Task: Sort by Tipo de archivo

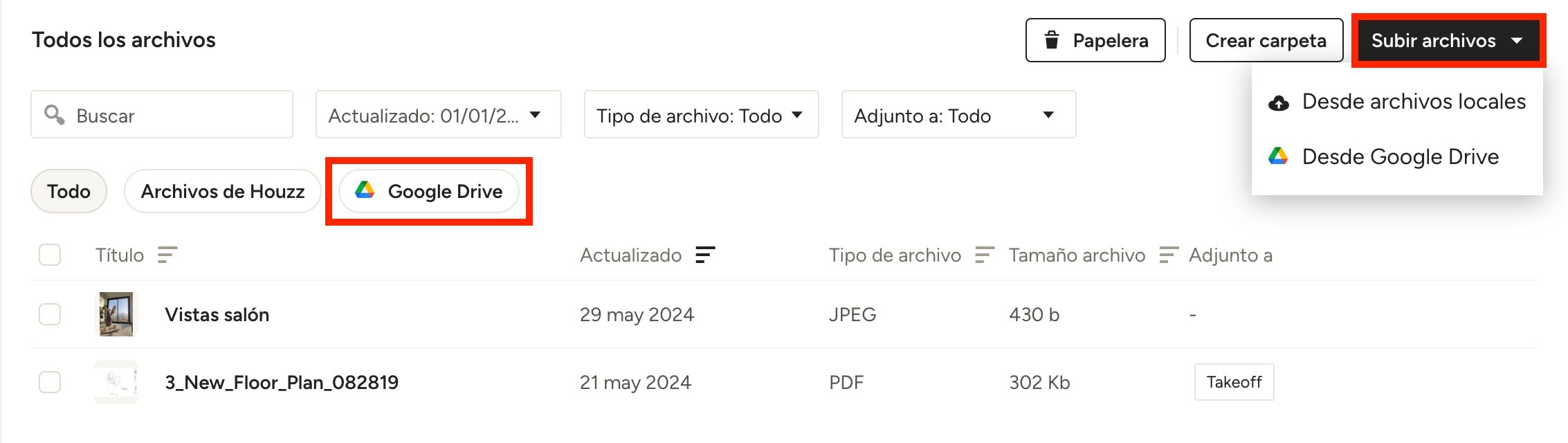Action: click(x=984, y=255)
